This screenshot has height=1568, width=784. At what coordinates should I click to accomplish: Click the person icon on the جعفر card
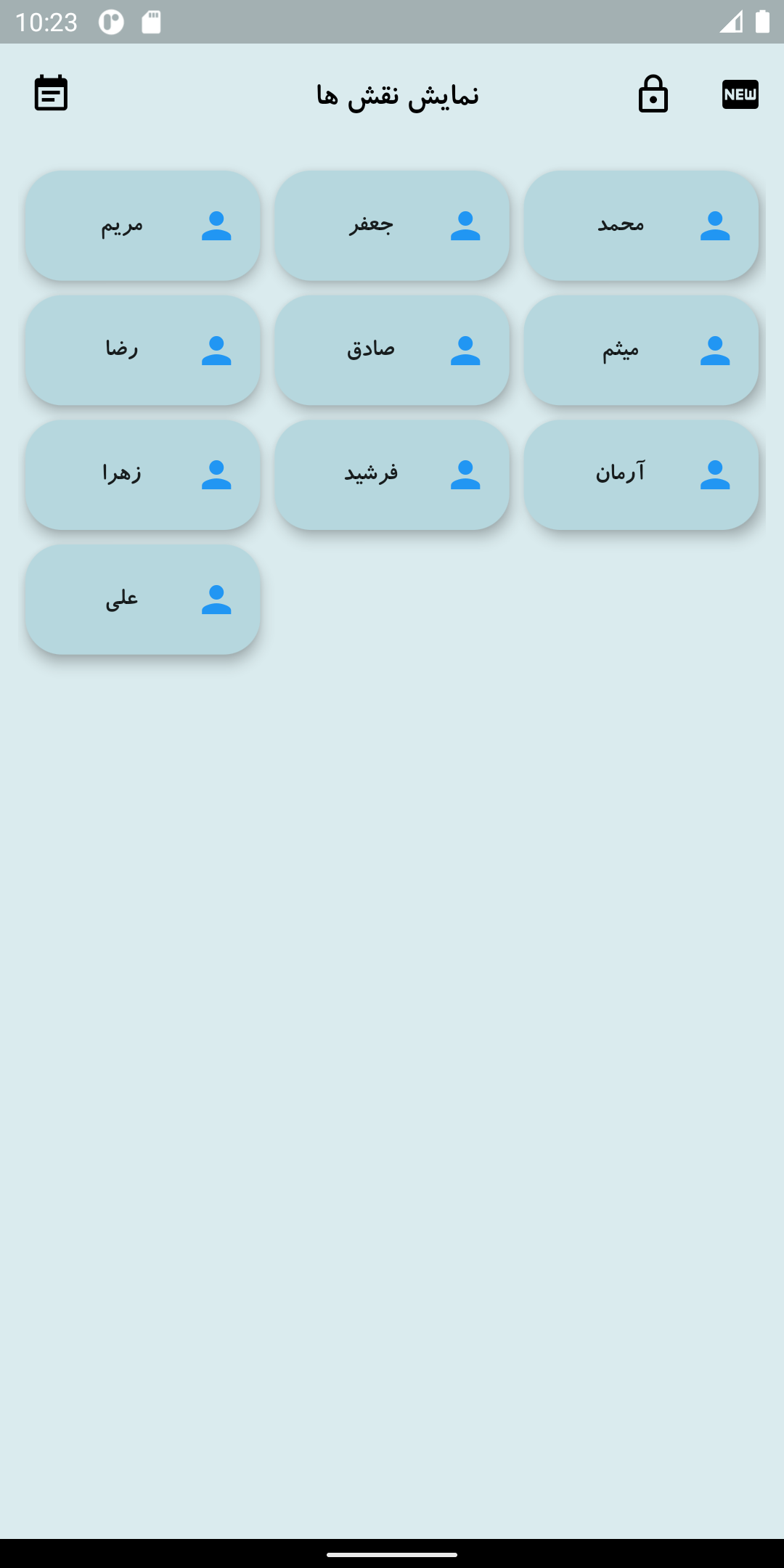pyautogui.click(x=467, y=226)
